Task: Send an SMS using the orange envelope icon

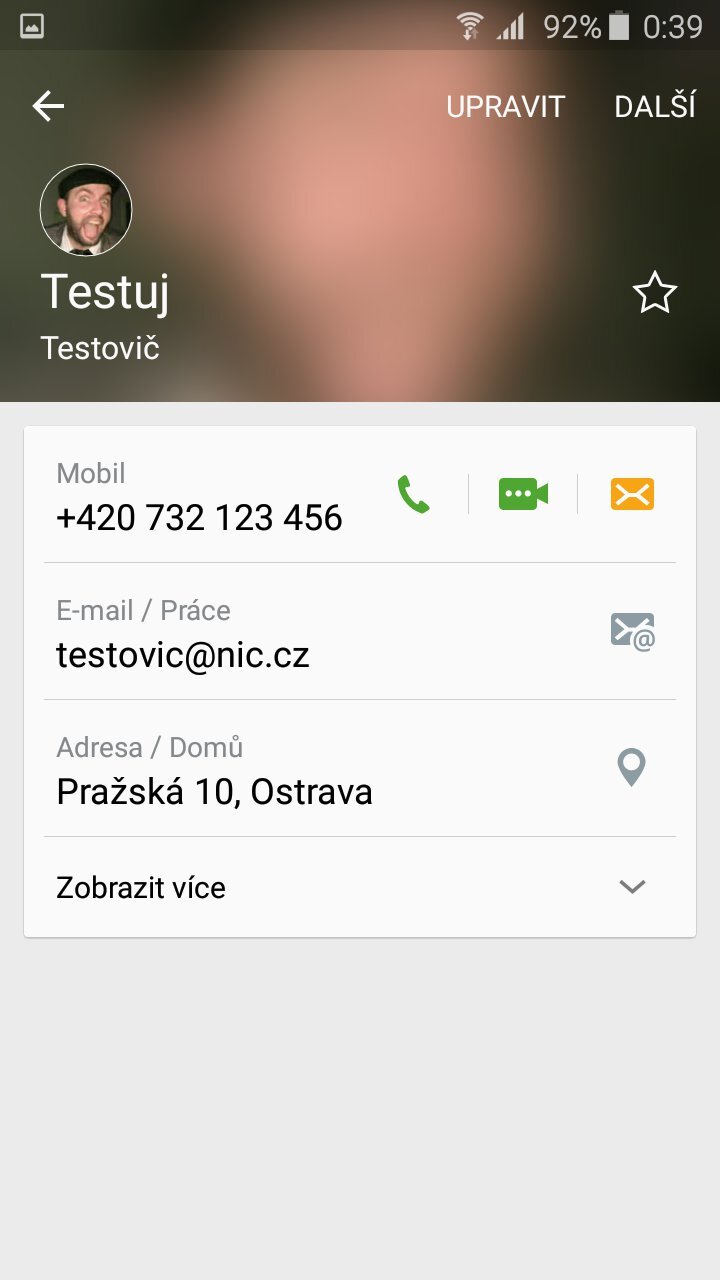Action: pyautogui.click(x=632, y=494)
